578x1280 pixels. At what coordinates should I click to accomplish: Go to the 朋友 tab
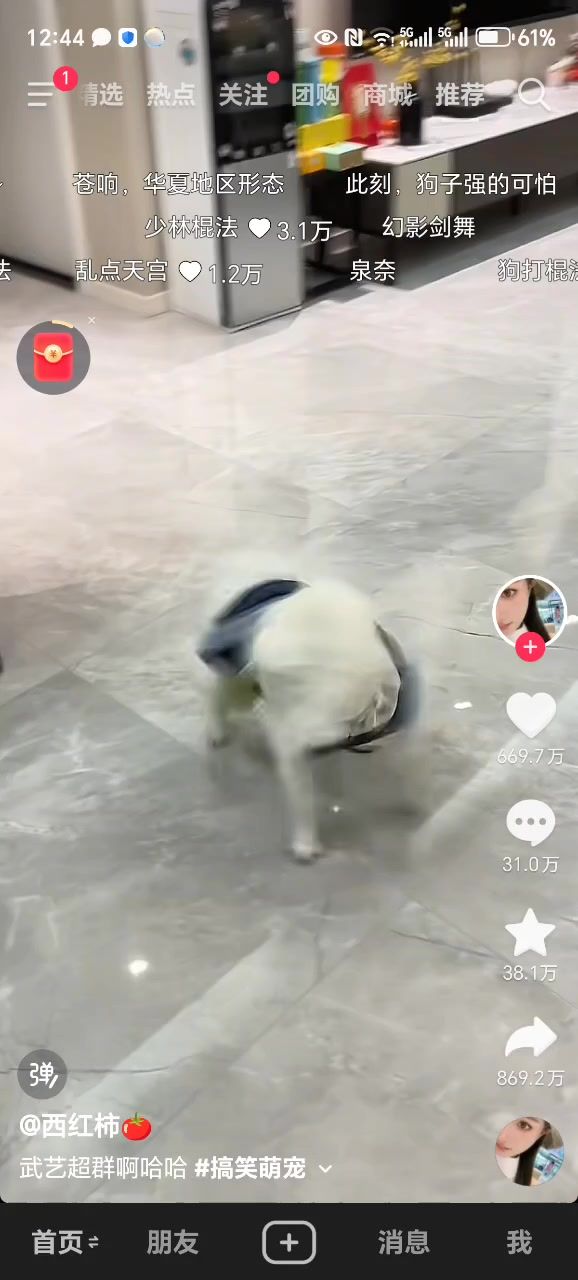[x=173, y=1242]
